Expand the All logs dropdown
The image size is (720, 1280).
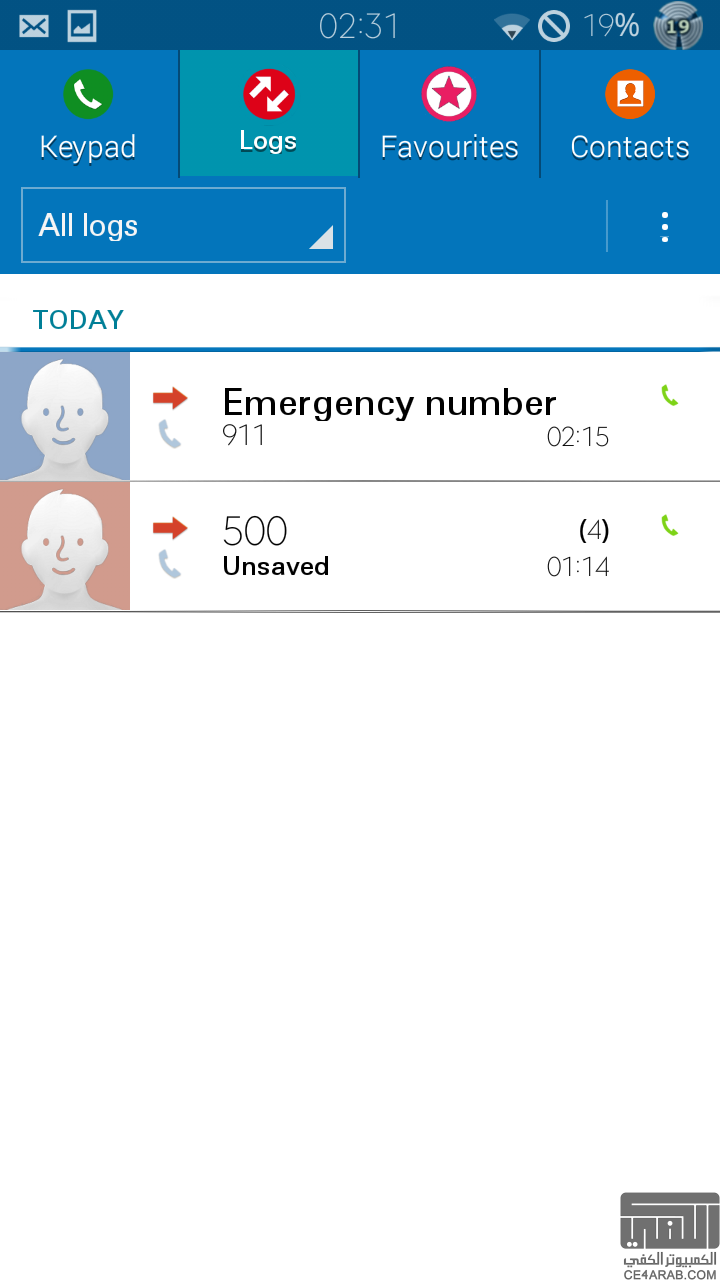(183, 225)
